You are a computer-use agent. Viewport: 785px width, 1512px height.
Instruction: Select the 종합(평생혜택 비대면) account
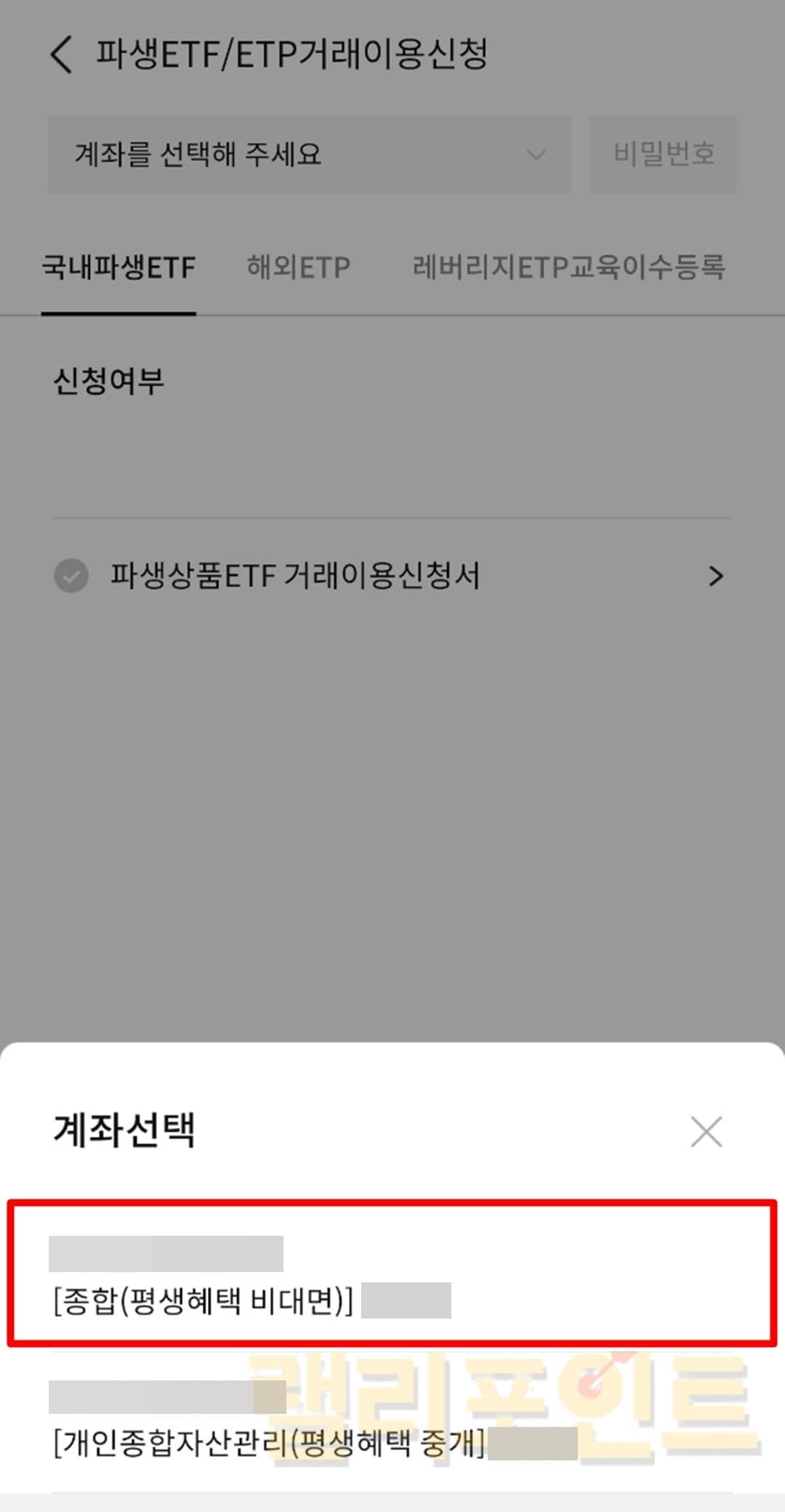tap(392, 1273)
